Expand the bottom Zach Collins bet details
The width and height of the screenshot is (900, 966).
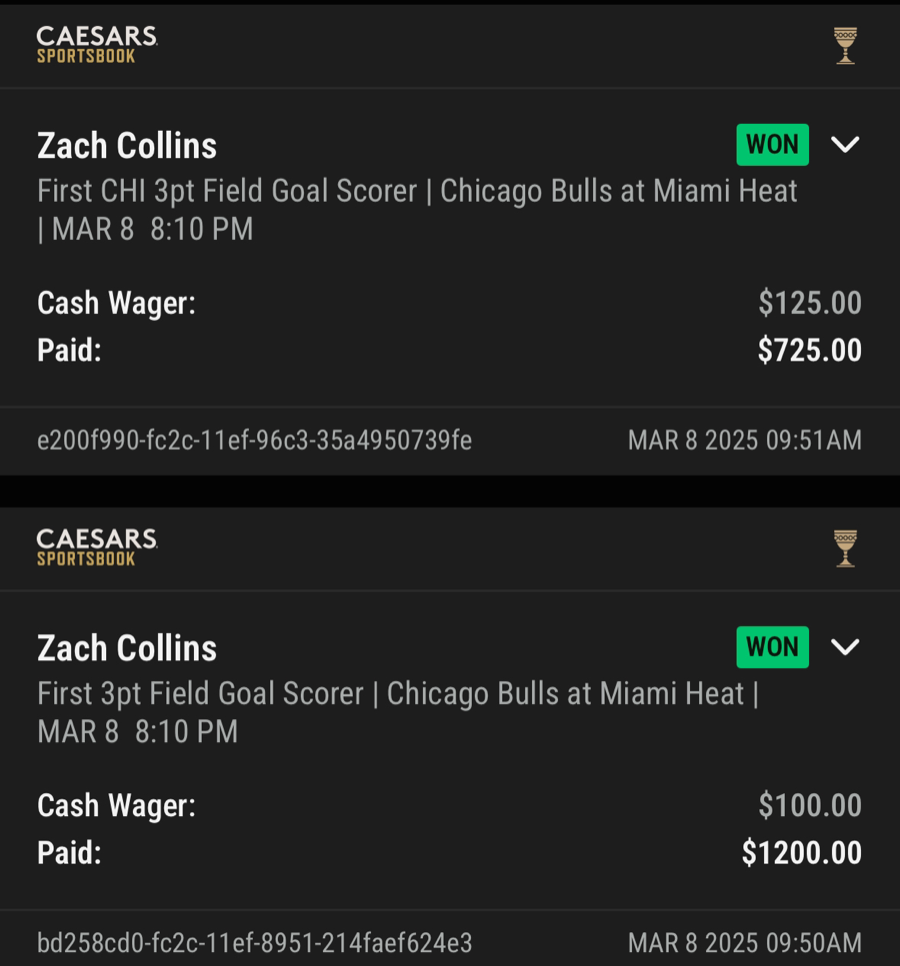coord(846,647)
